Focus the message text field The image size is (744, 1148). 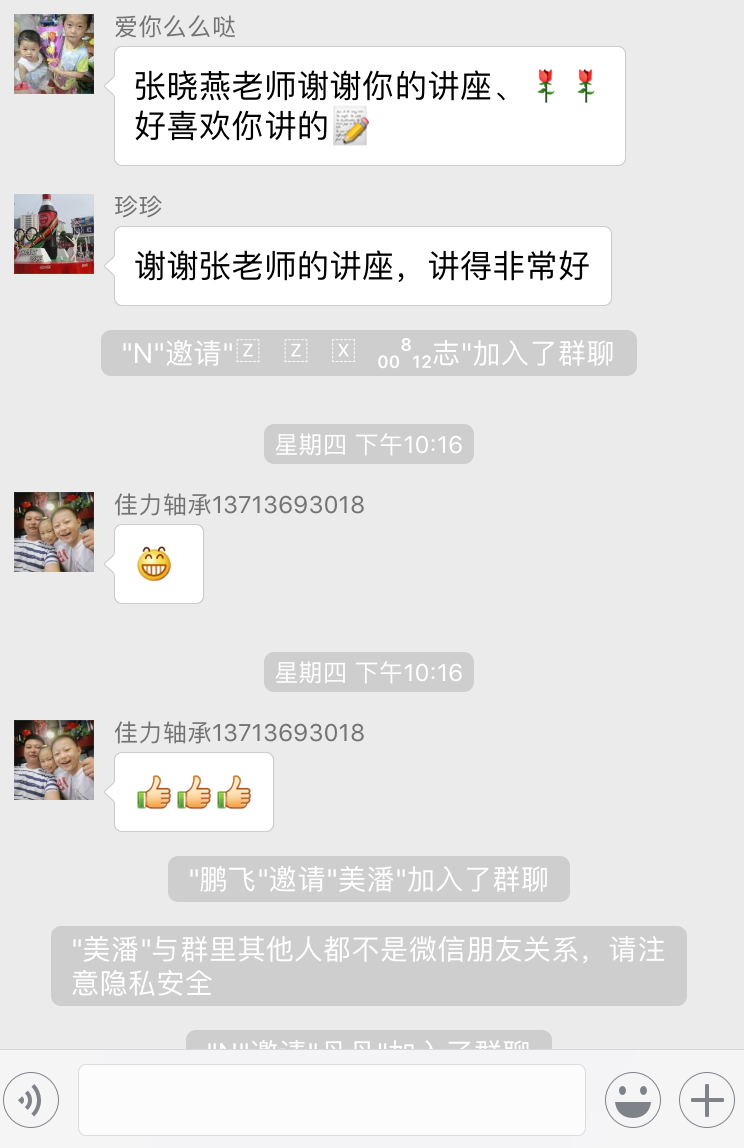coord(331,1100)
